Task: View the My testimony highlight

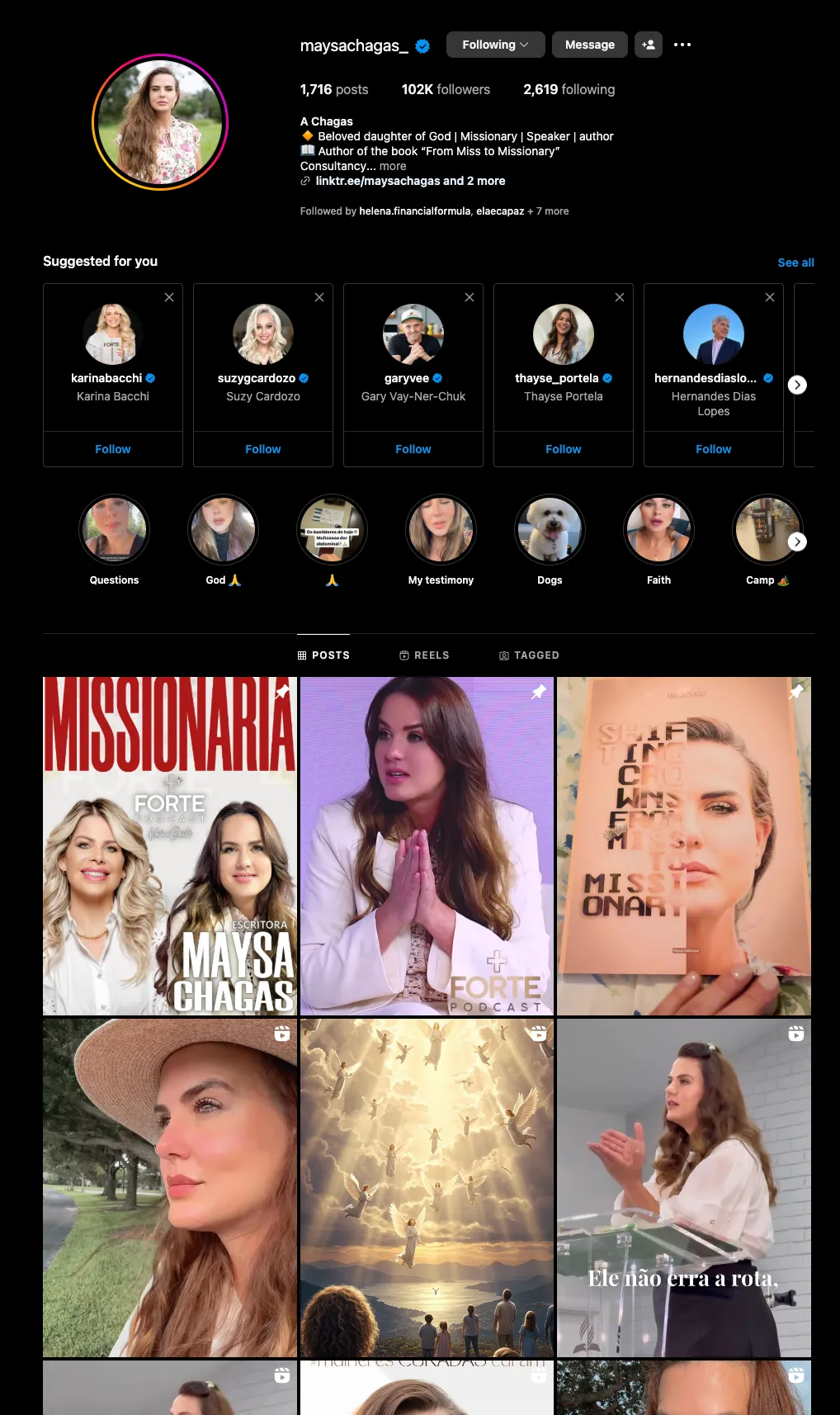Action: click(441, 530)
